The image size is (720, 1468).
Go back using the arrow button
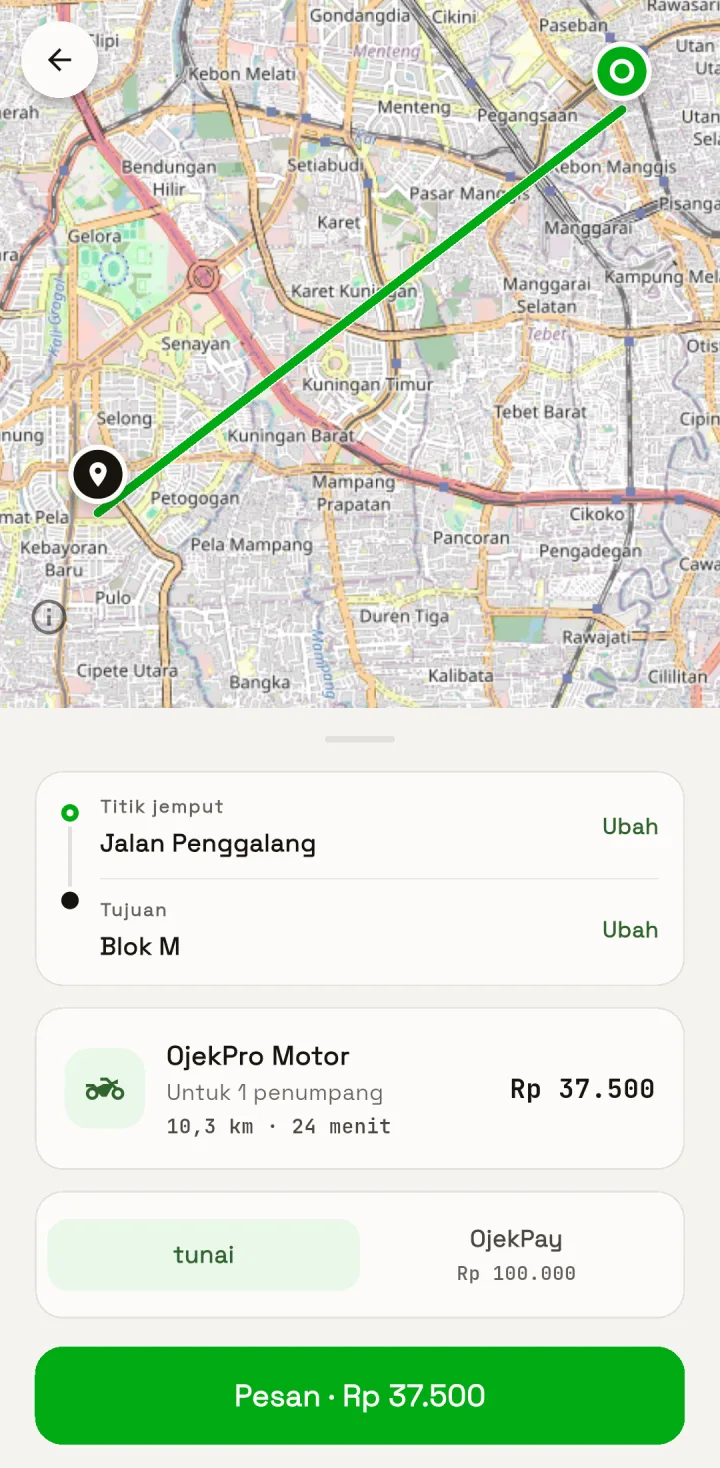(x=60, y=60)
